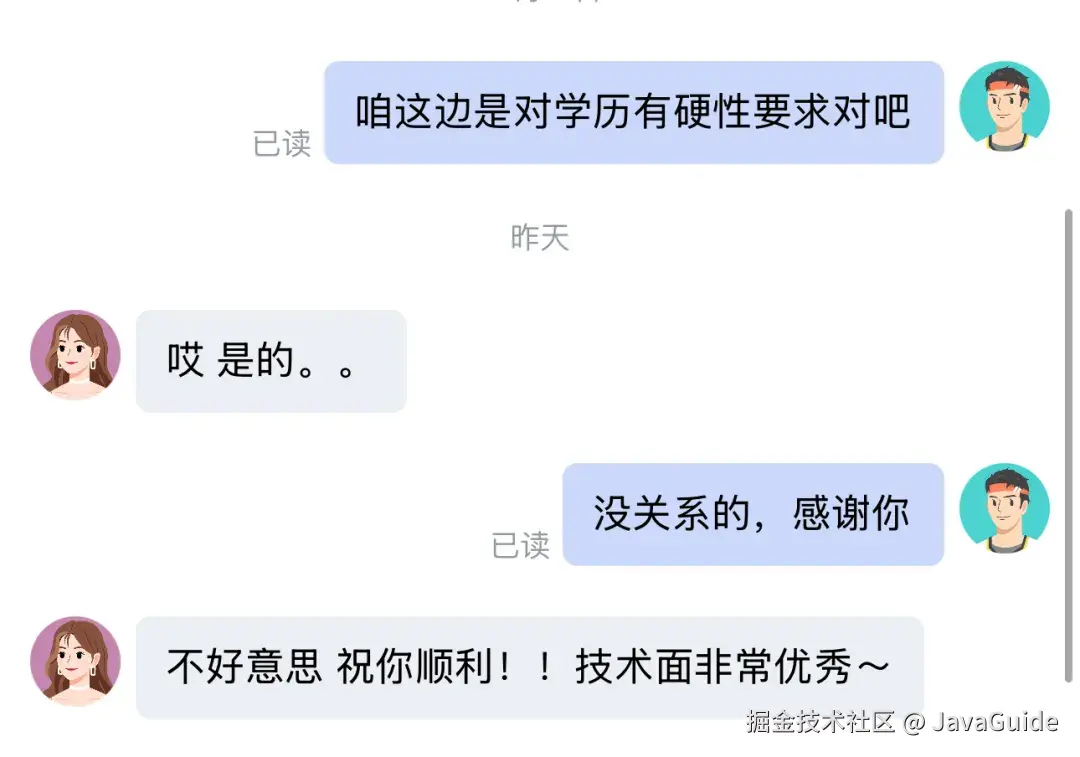Tap sender avatar next to "没关系的,感谢你"

pos(1004,508)
